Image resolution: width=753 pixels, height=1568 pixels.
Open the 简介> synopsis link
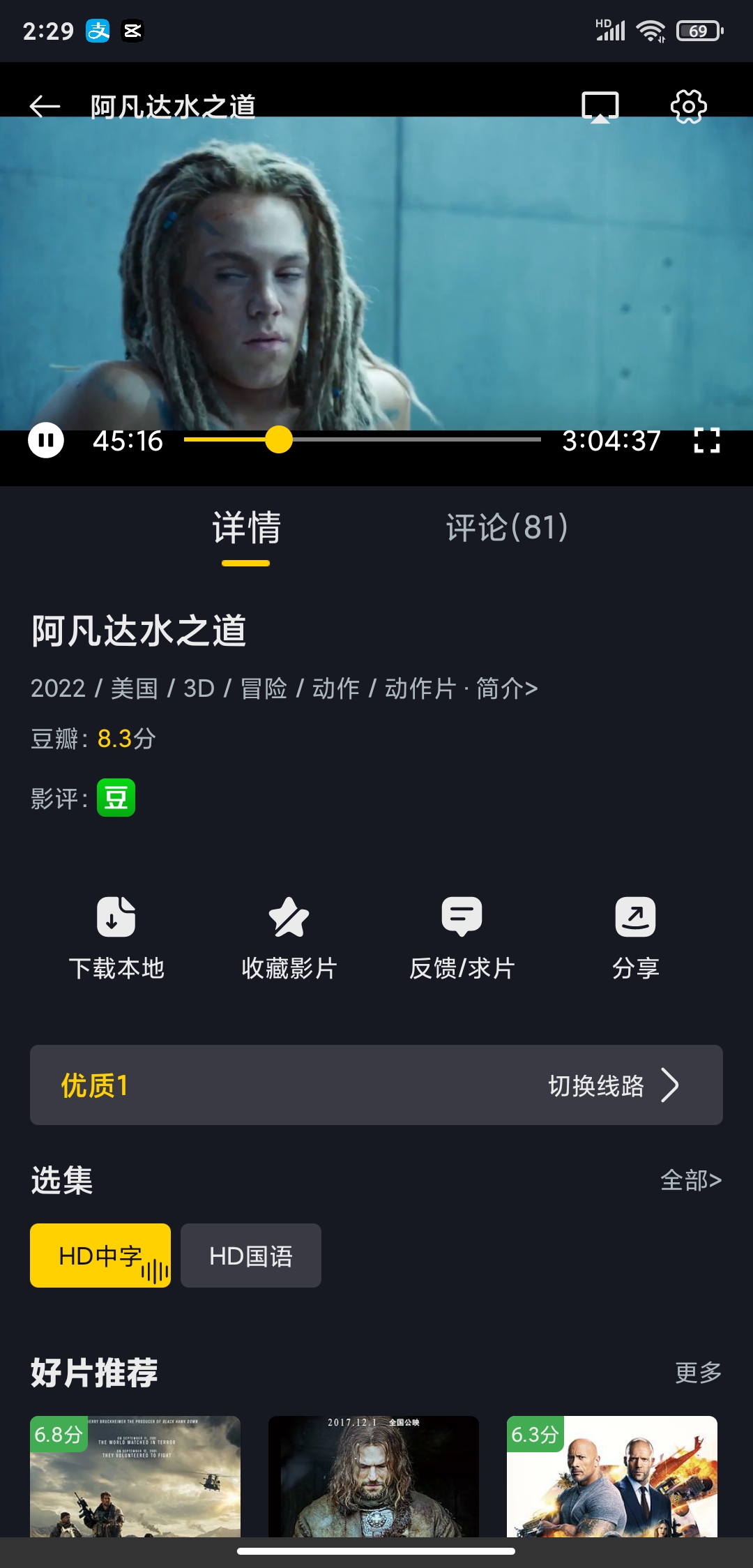coord(507,688)
